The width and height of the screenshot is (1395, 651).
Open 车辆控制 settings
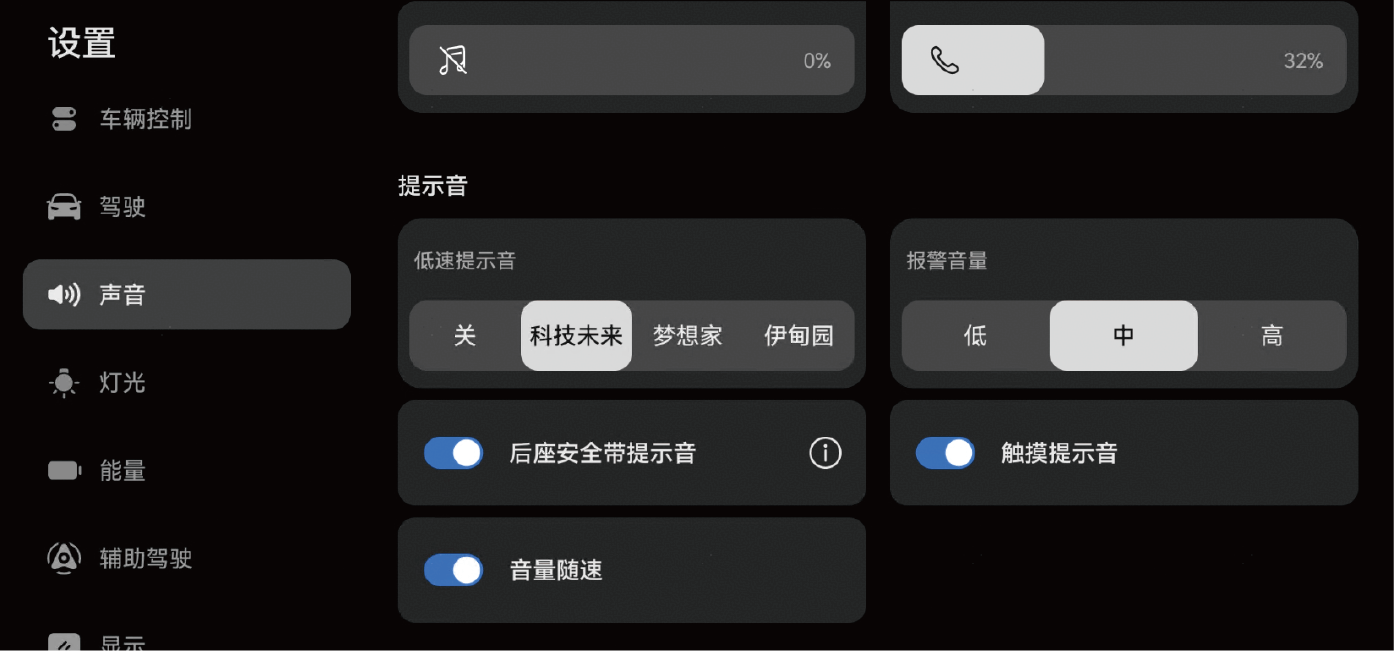click(144, 120)
